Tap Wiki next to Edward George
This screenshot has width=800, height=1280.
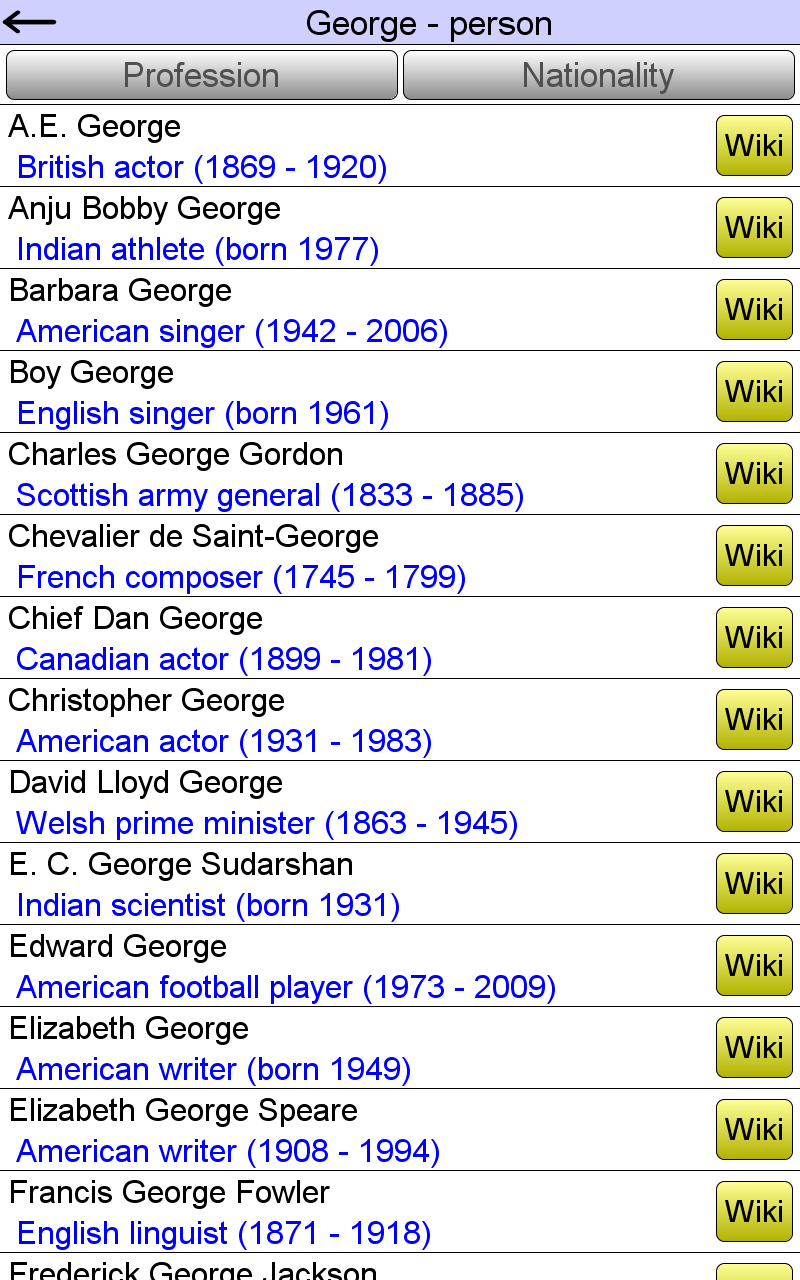coord(754,966)
